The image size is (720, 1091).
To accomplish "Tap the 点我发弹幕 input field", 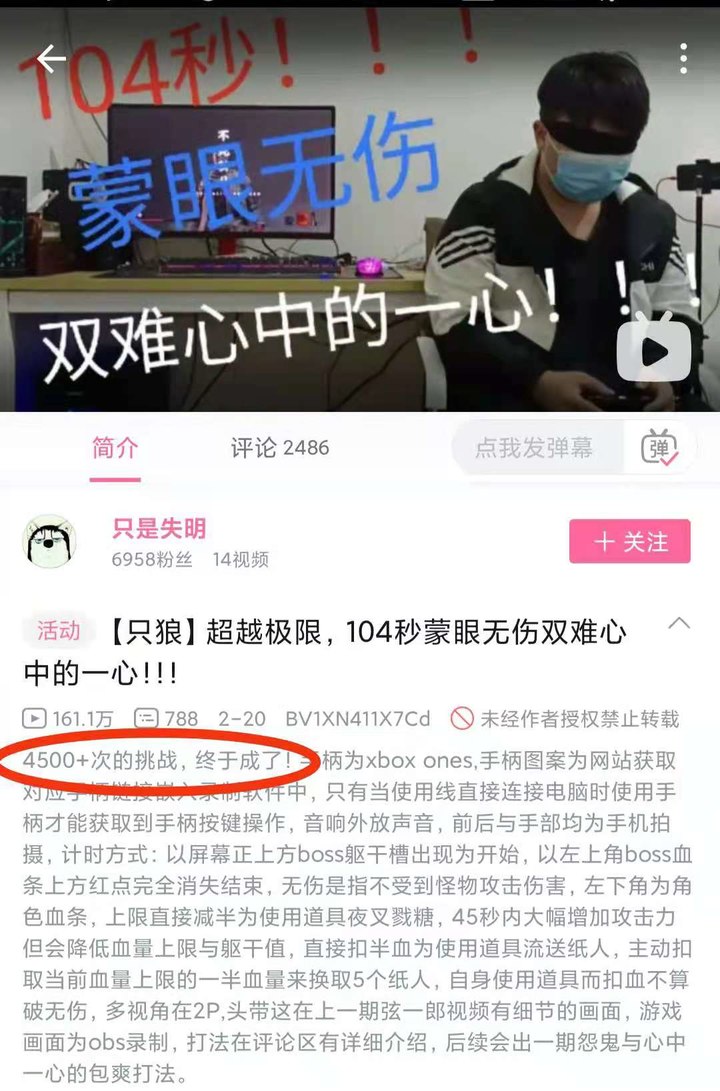I will tap(535, 448).
